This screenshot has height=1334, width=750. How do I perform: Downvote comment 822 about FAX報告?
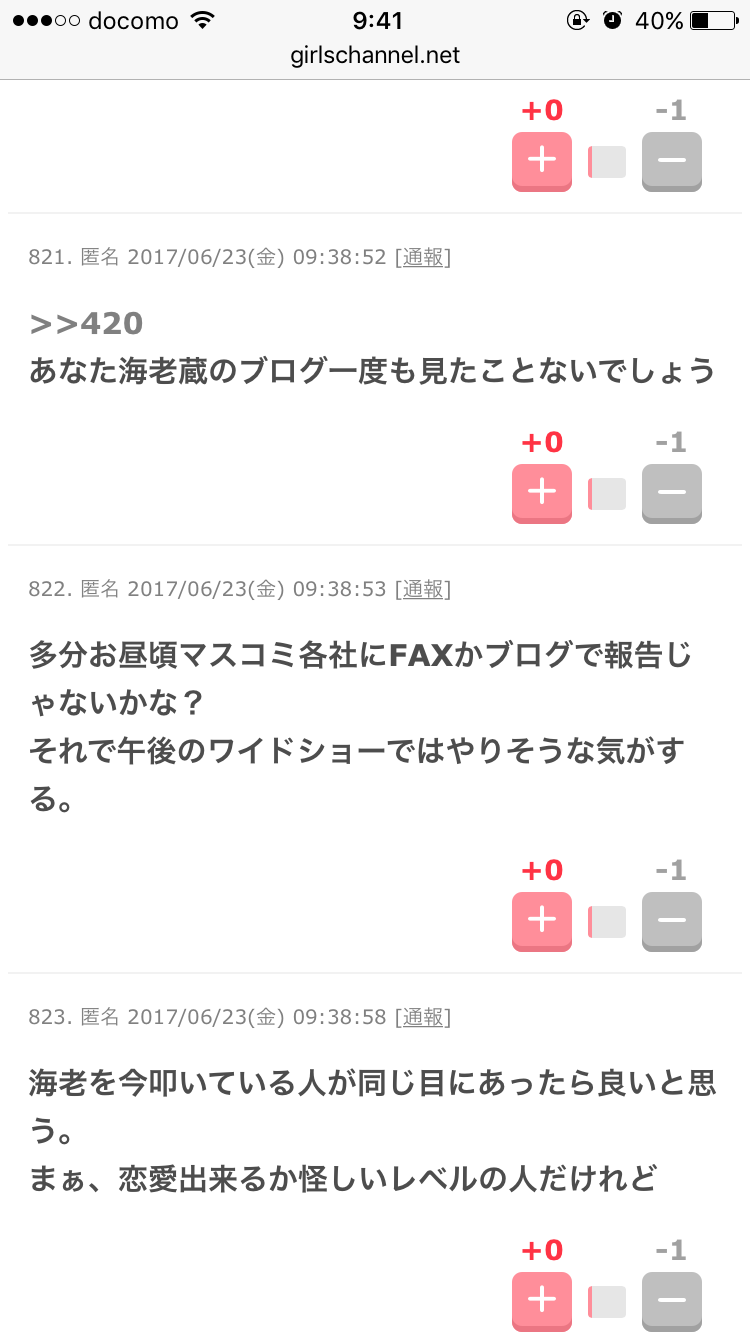tap(671, 921)
